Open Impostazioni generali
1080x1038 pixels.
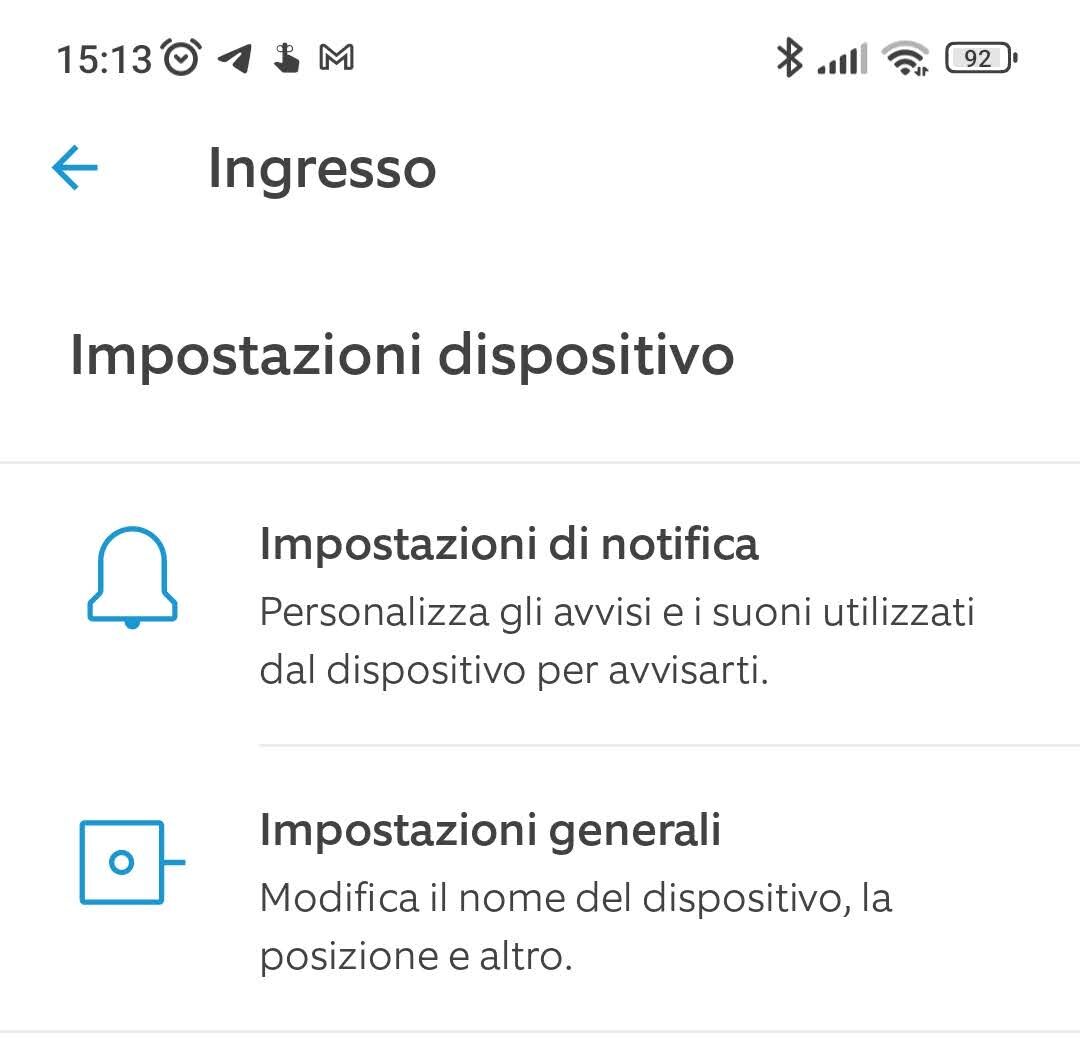490,830
